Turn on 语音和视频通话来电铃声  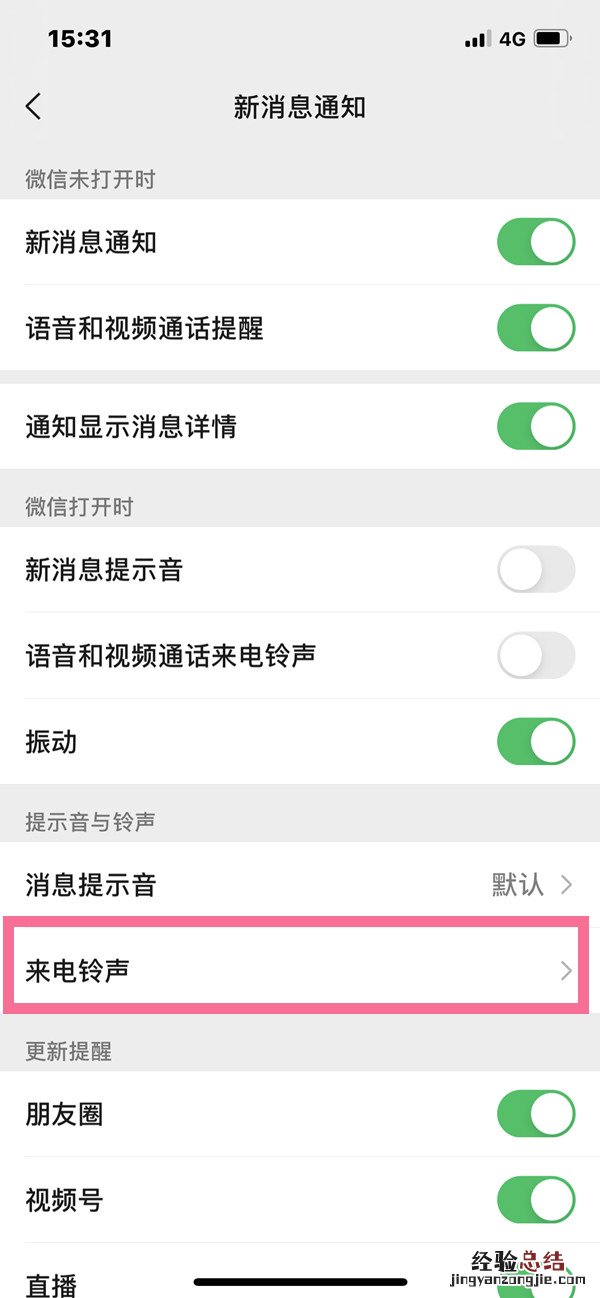(536, 656)
